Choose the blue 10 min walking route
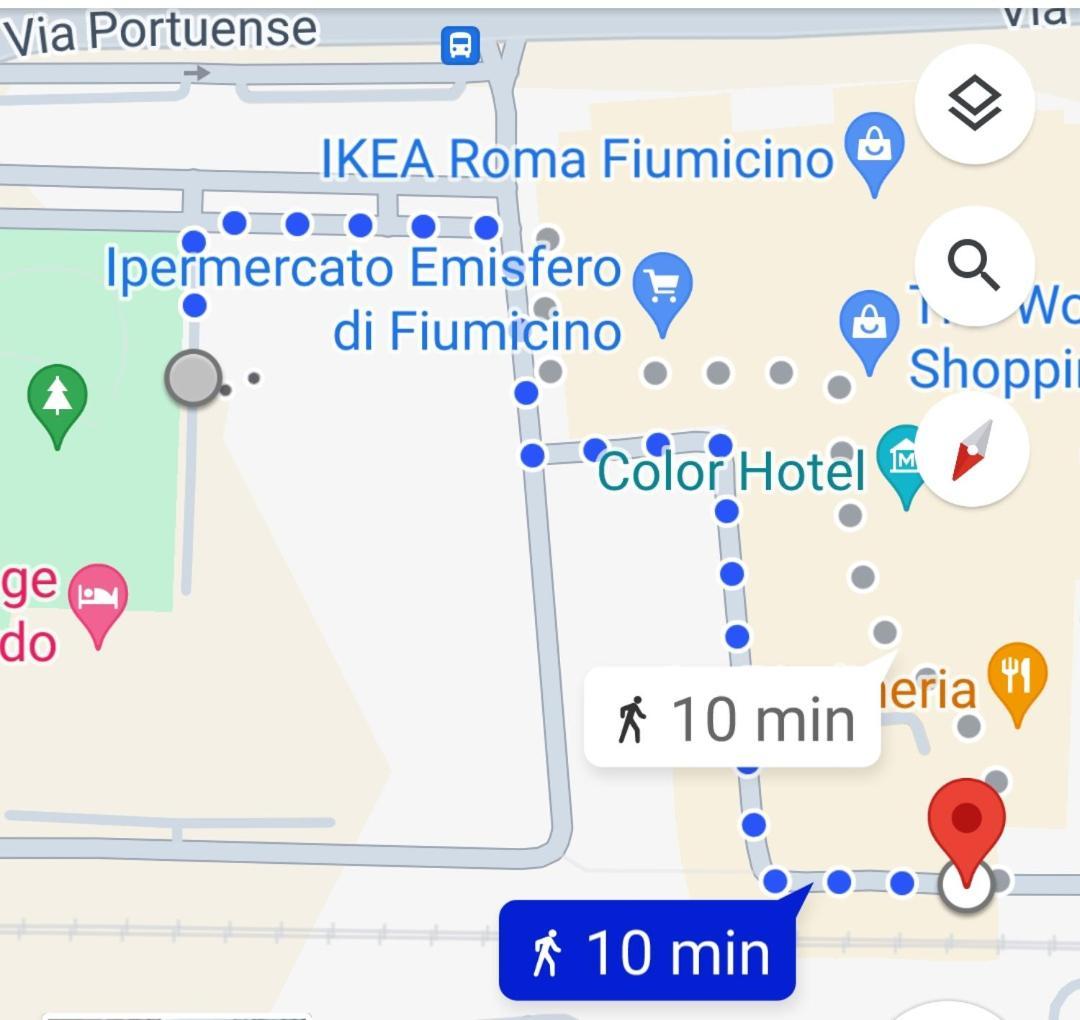Viewport: 1080px width, 1020px height. (x=647, y=951)
